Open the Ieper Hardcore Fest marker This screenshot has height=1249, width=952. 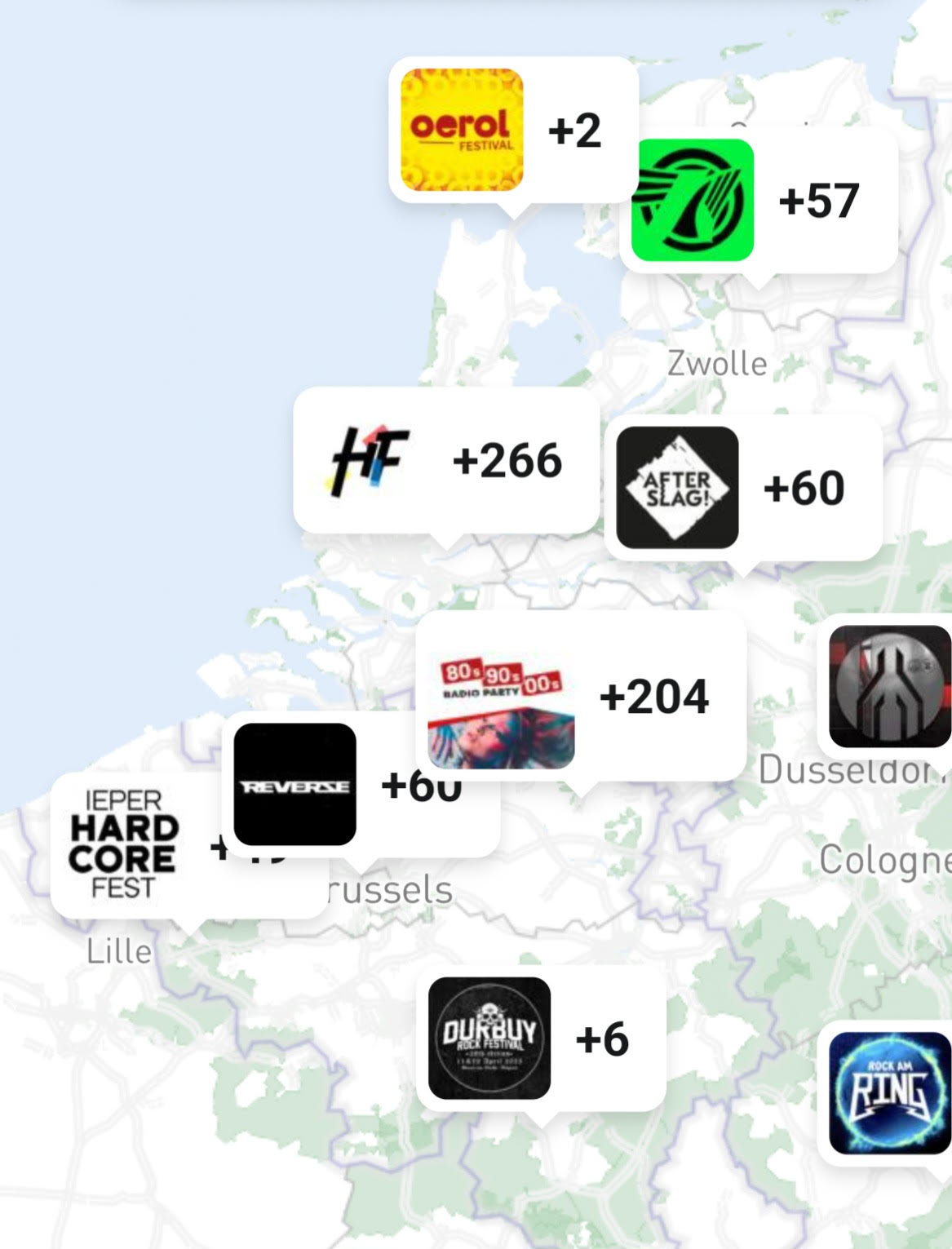(124, 844)
